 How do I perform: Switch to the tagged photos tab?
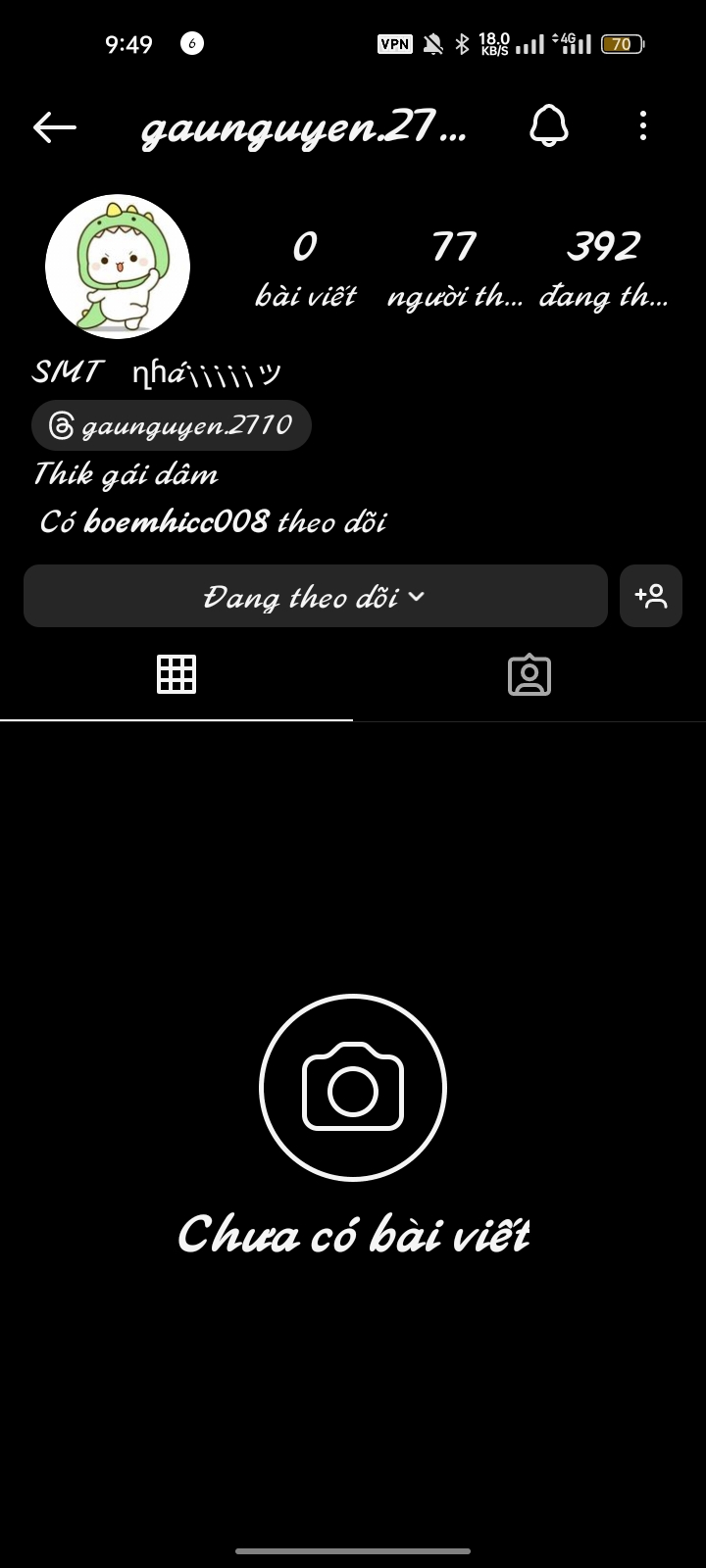529,674
